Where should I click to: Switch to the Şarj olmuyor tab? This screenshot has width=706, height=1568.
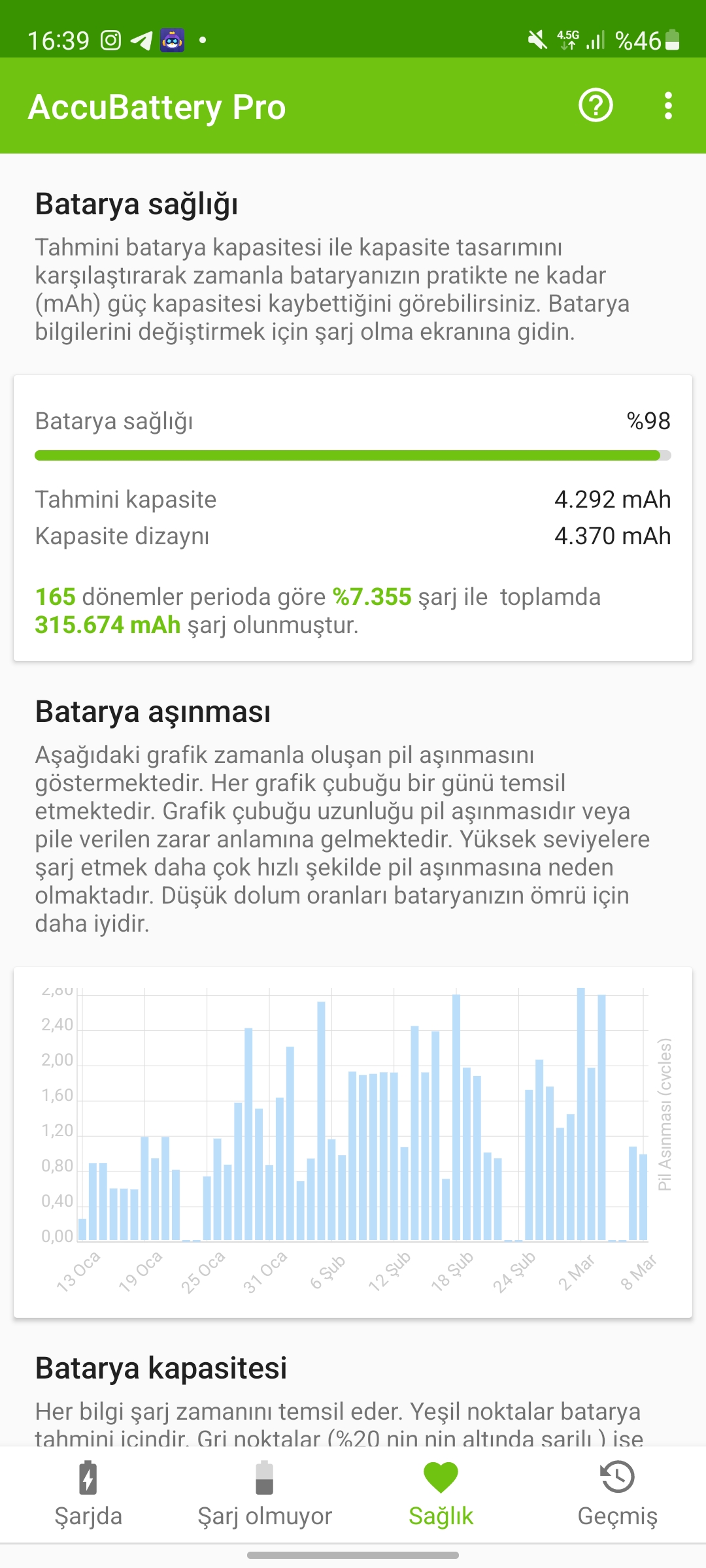[265, 1495]
